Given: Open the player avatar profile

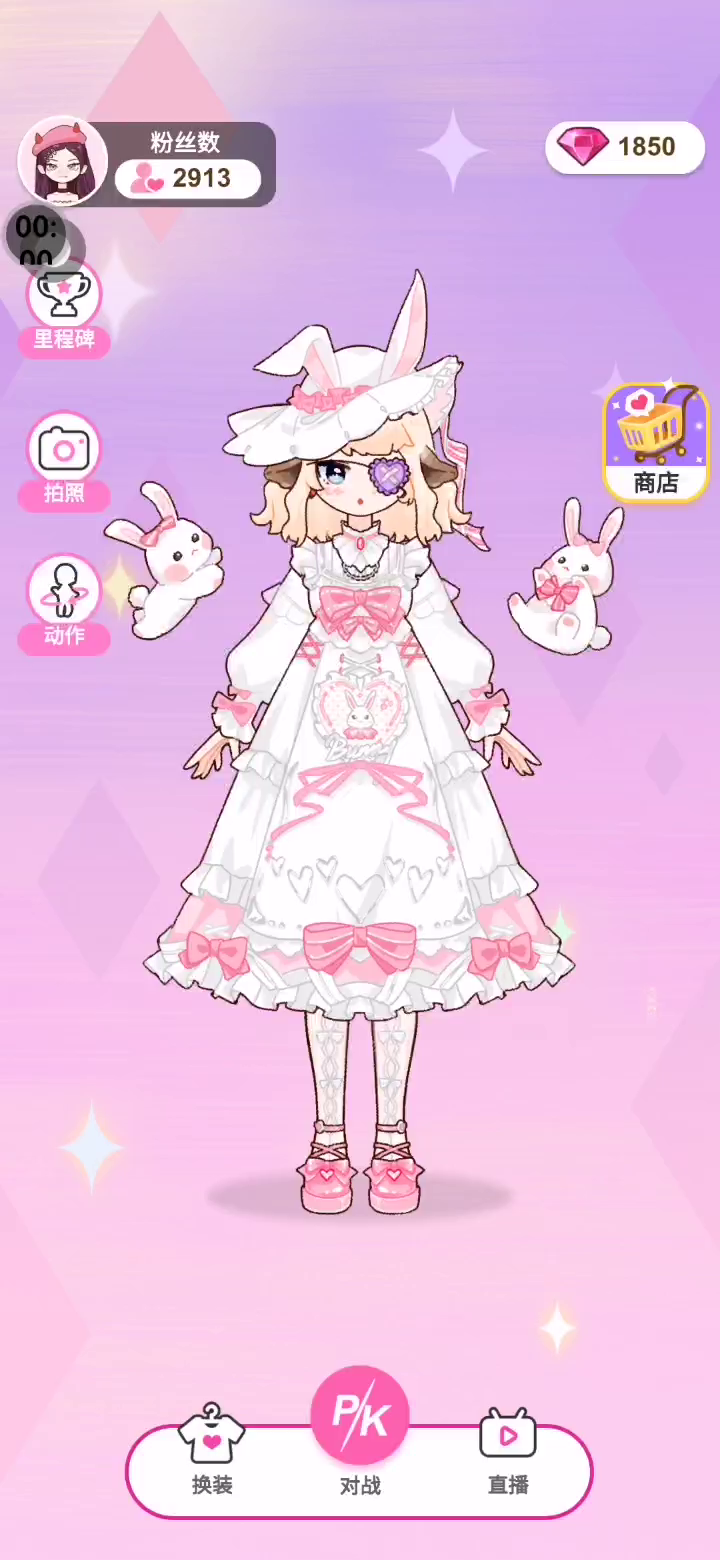Looking at the screenshot, I should pyautogui.click(x=62, y=161).
